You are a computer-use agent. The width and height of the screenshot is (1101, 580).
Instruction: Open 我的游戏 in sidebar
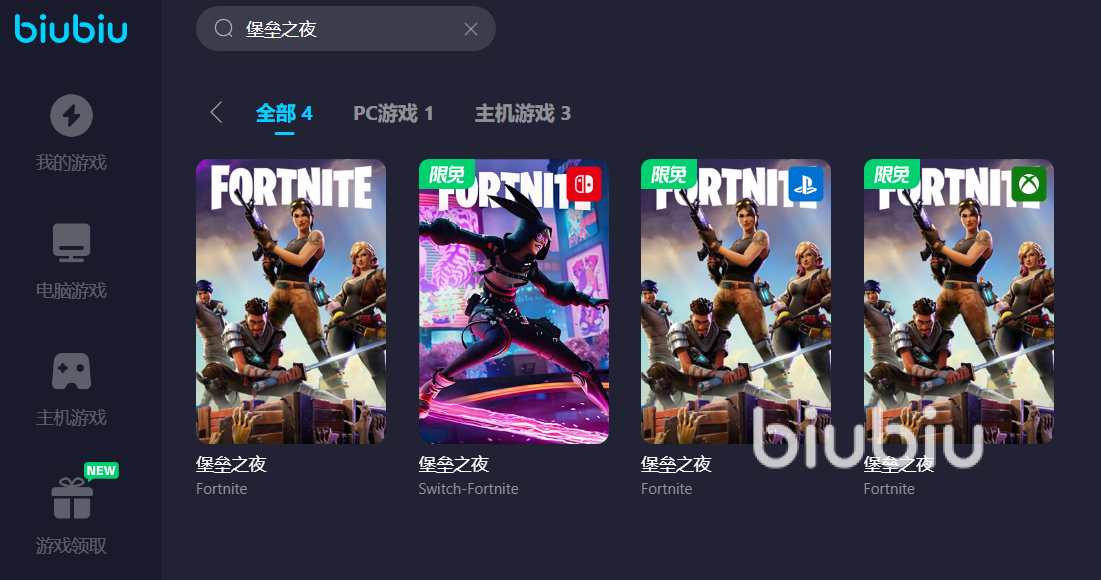(x=71, y=133)
